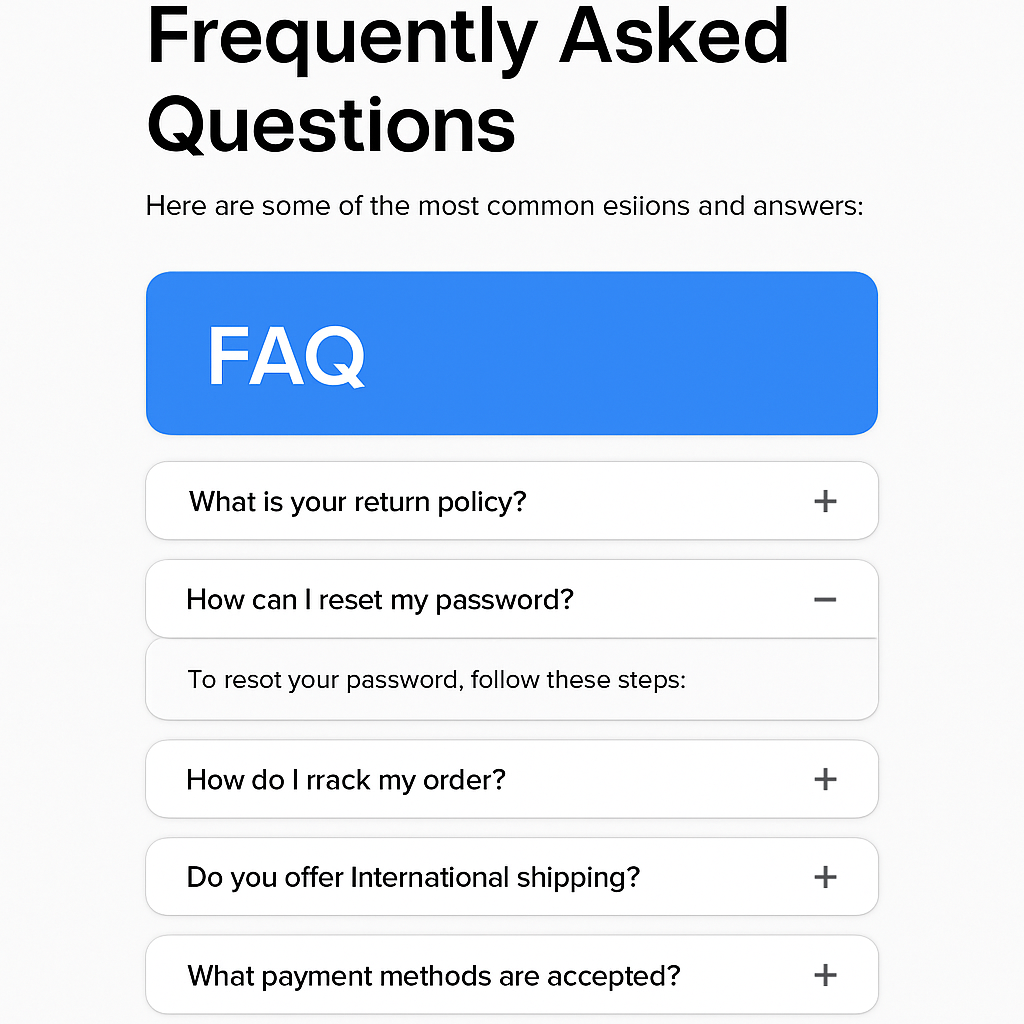Open the International shipping question
The width and height of the screenshot is (1024, 1024).
click(x=824, y=877)
